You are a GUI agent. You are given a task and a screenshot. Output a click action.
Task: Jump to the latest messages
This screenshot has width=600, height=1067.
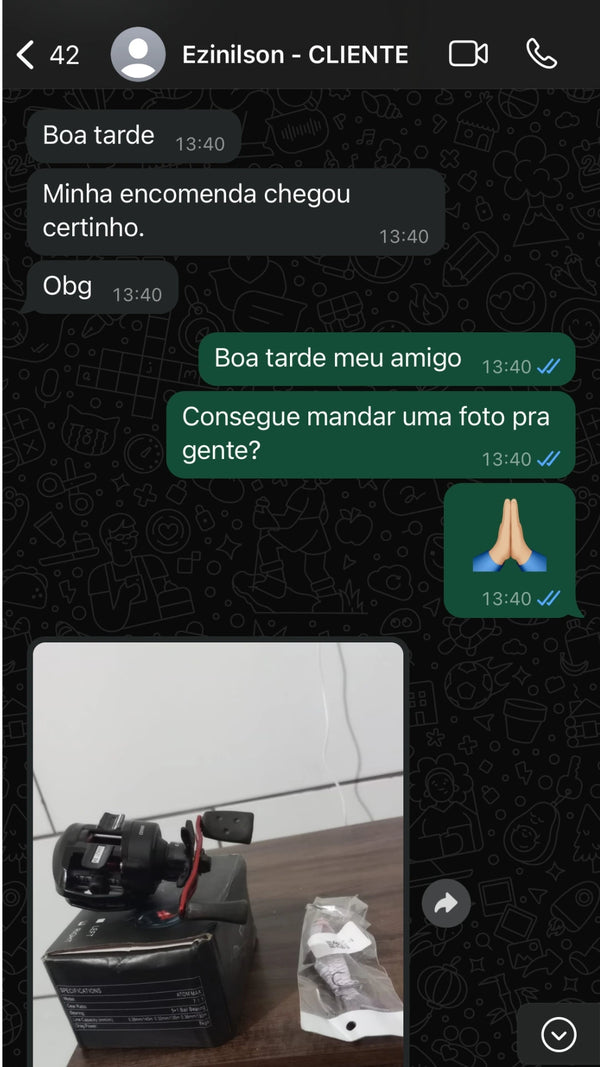(558, 1034)
